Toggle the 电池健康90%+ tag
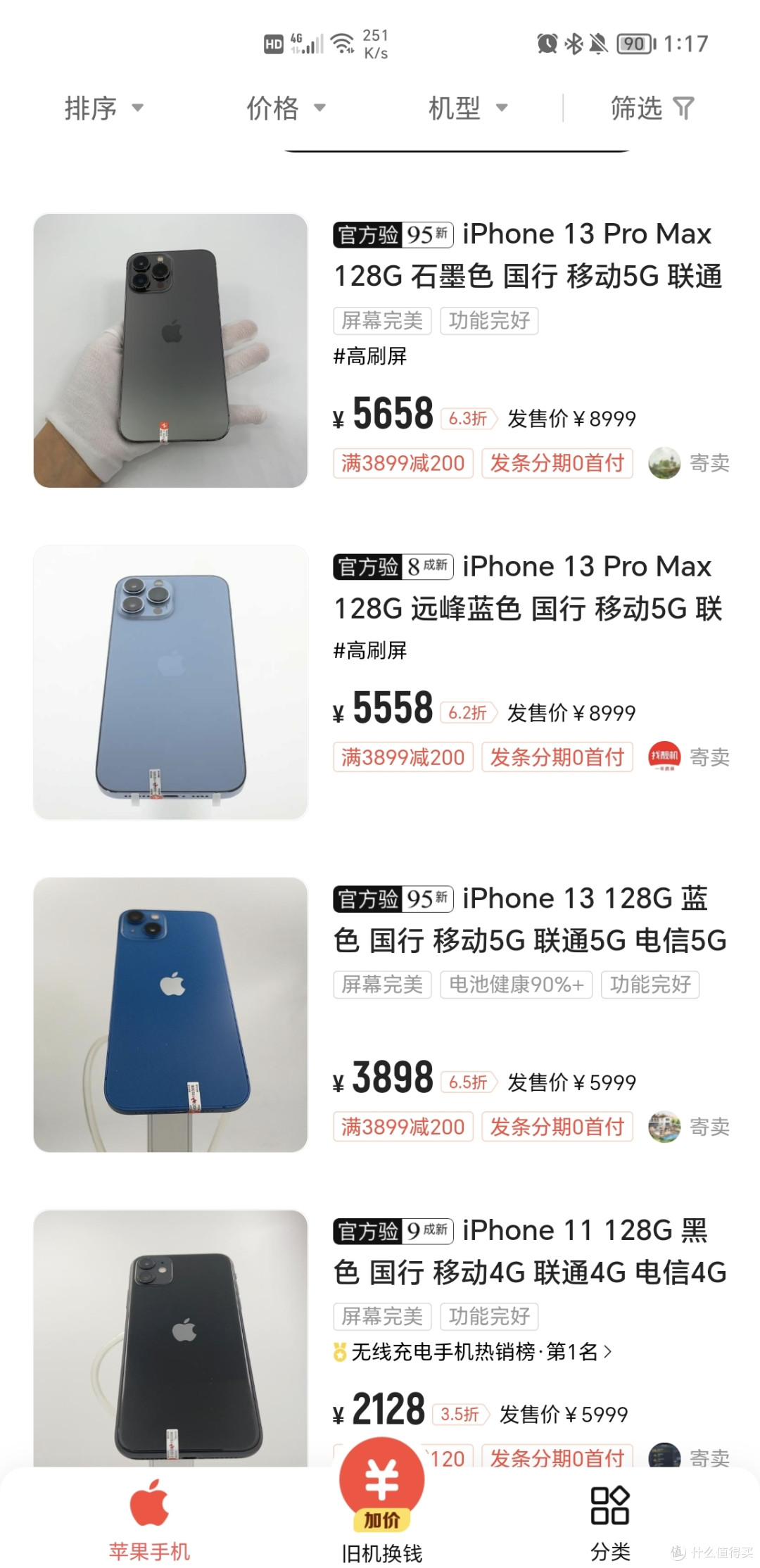The image size is (760, 1568). coord(516,985)
